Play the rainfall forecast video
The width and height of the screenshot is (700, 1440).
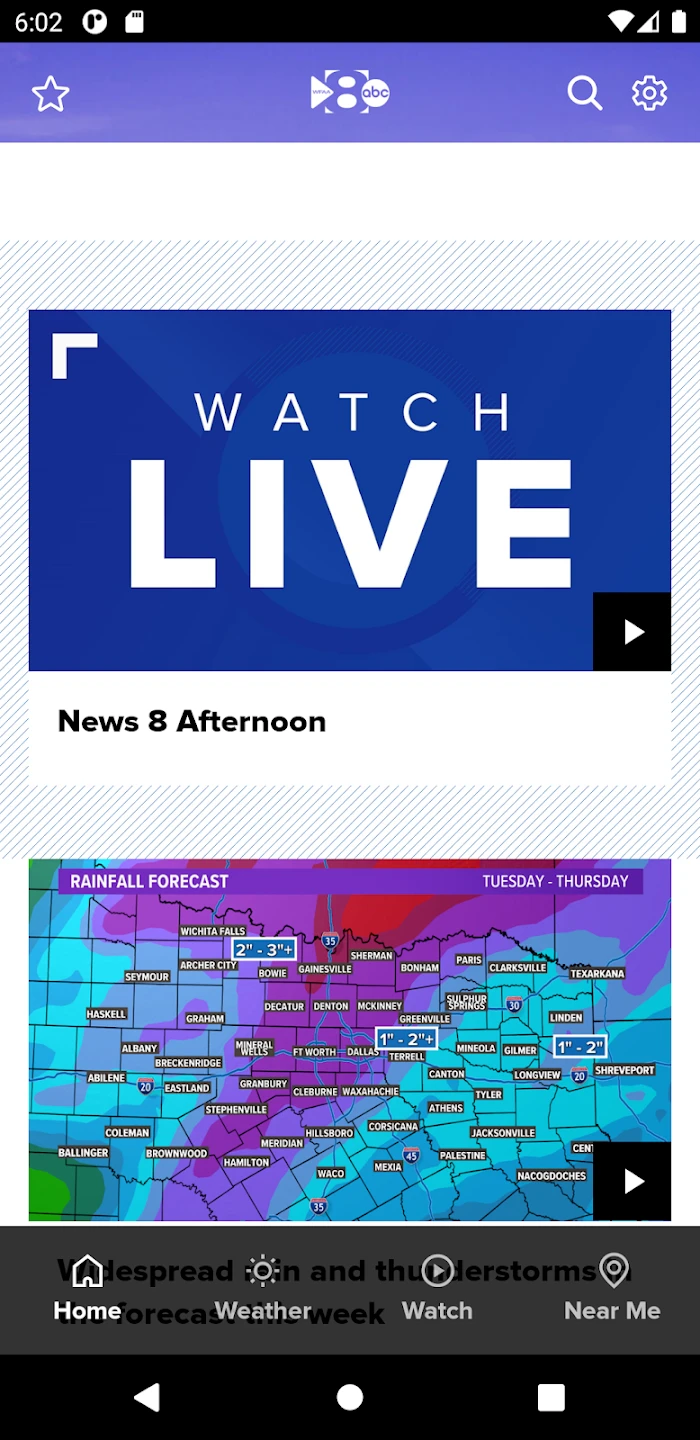point(632,1181)
